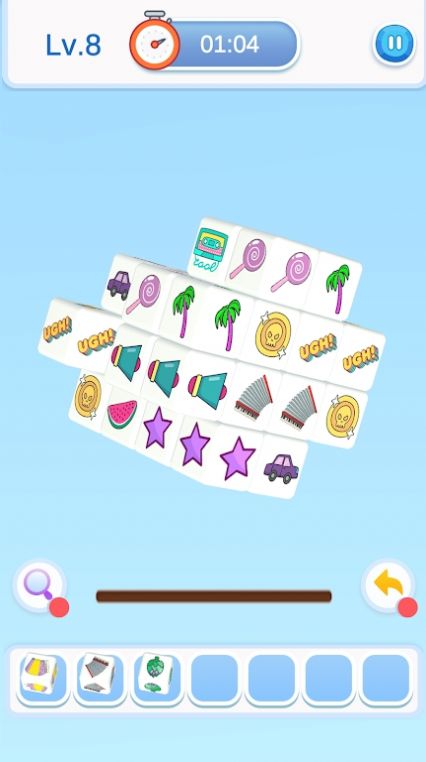Tap the purple car tile beside the UGH! tiles
The height and width of the screenshot is (762, 426).
(x=118, y=284)
